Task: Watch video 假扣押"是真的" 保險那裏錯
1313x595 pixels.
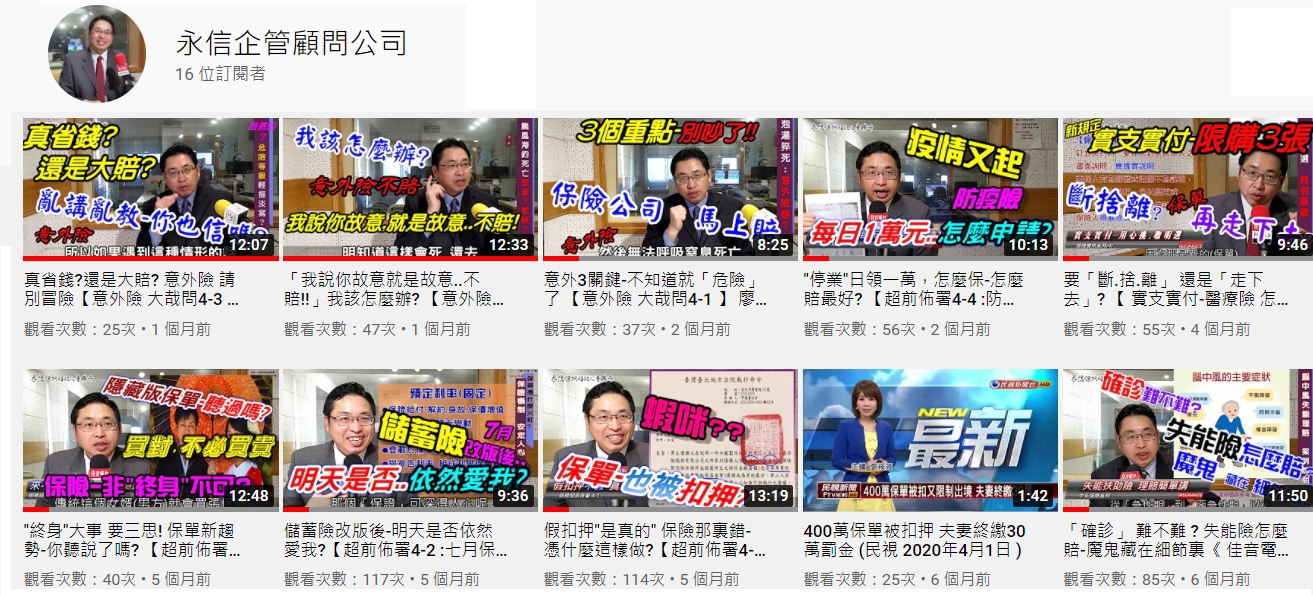Action: click(x=670, y=440)
